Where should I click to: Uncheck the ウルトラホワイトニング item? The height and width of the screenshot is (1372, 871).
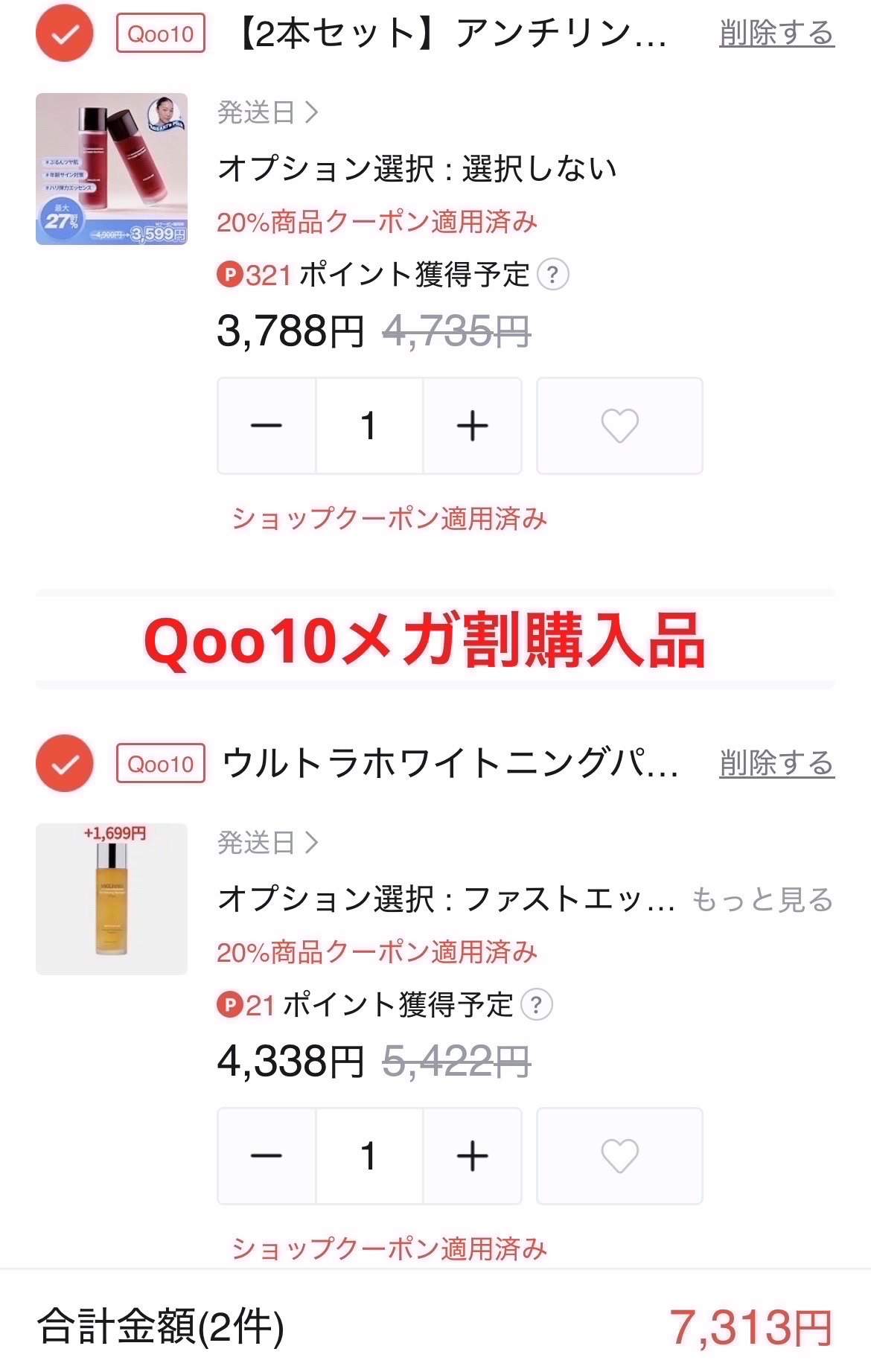point(65,764)
